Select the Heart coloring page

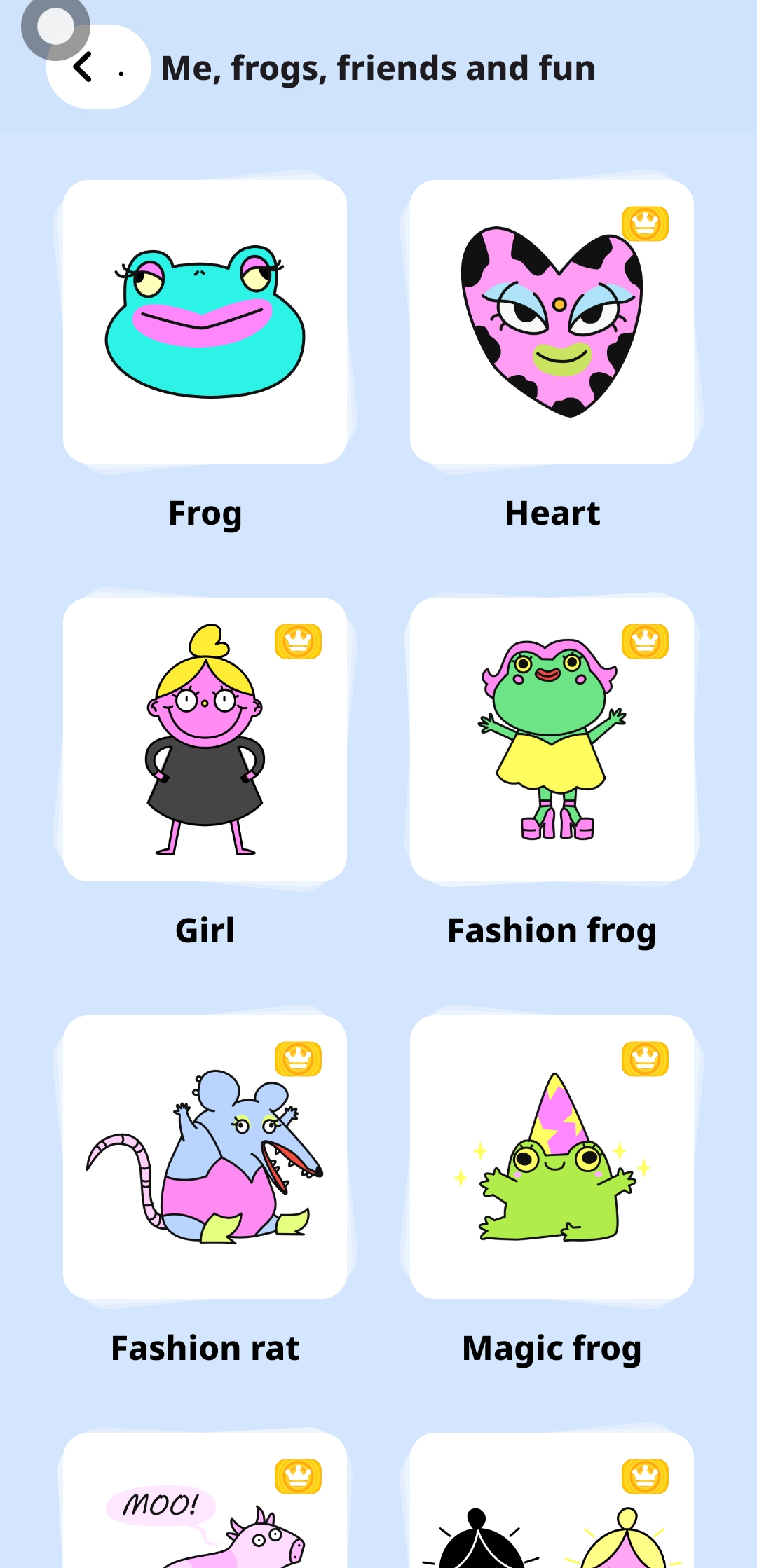[552, 322]
